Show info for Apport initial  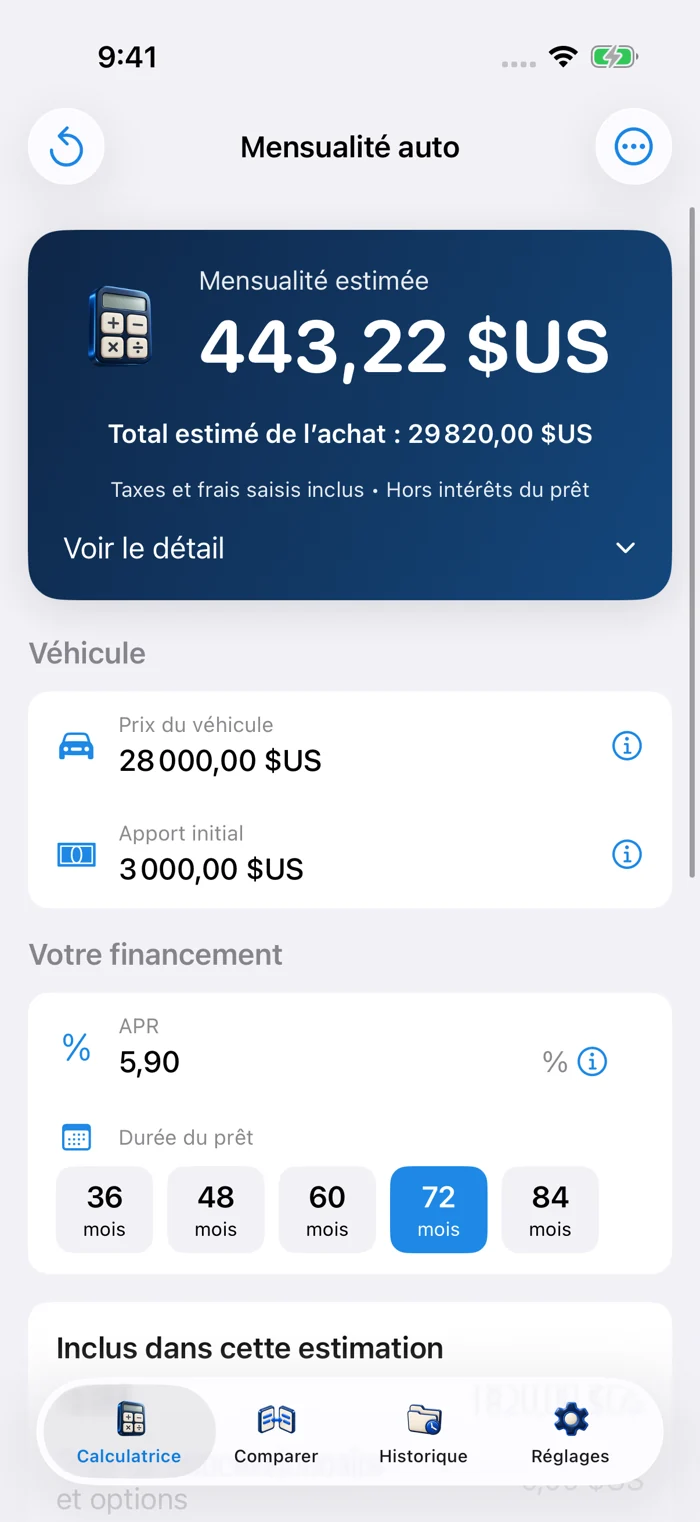tap(627, 854)
